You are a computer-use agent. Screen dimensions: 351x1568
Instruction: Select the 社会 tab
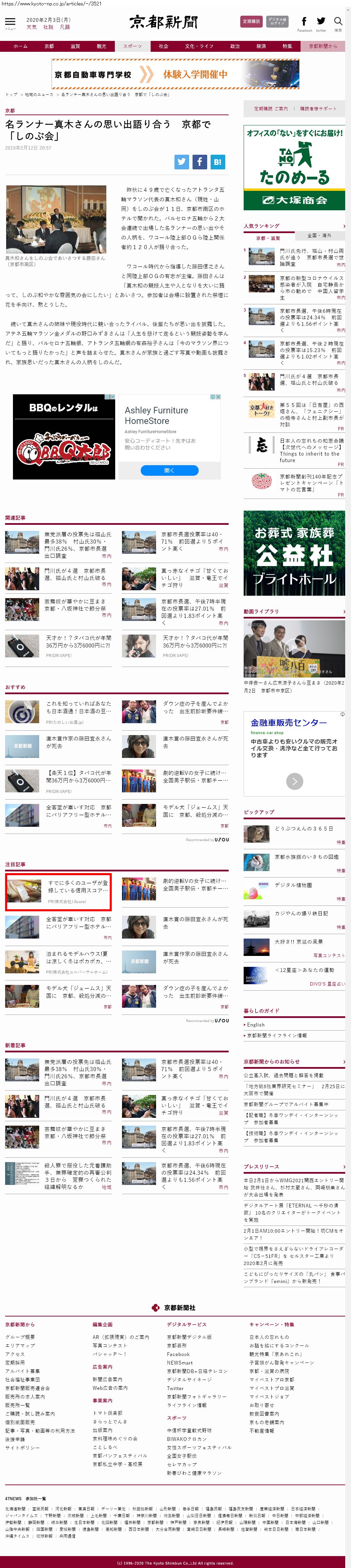[x=163, y=46]
